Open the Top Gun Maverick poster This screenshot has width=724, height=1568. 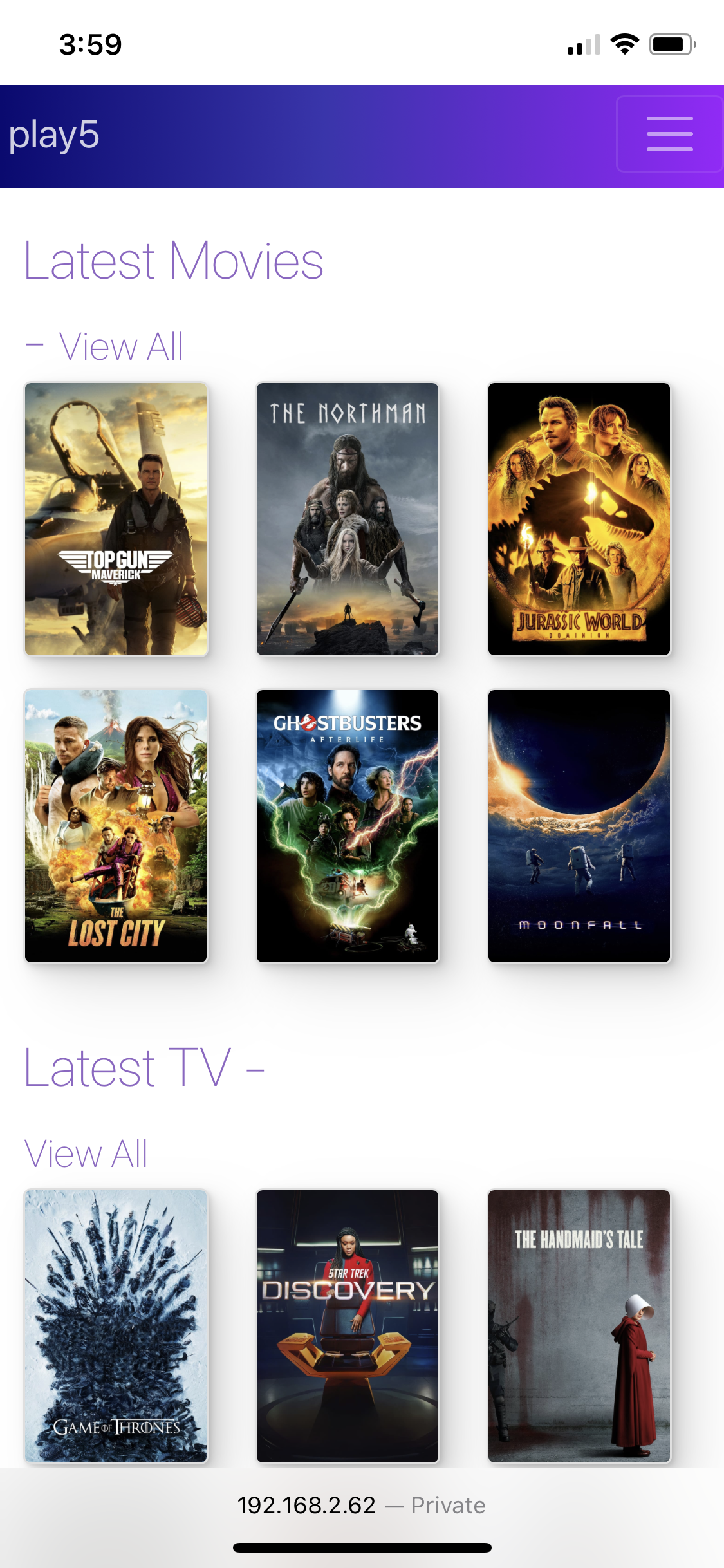click(x=116, y=519)
